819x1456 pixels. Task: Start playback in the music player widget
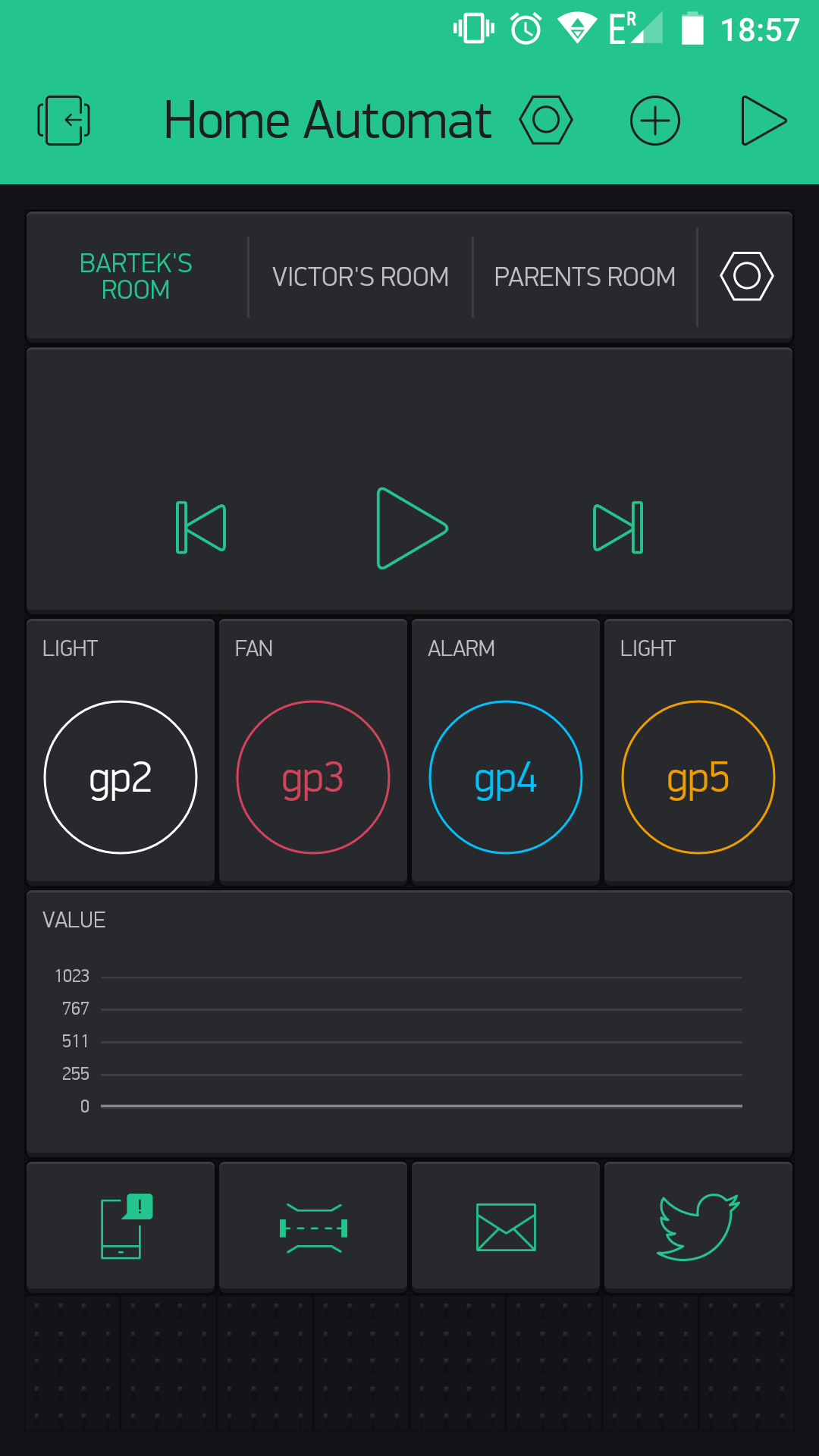click(x=412, y=528)
